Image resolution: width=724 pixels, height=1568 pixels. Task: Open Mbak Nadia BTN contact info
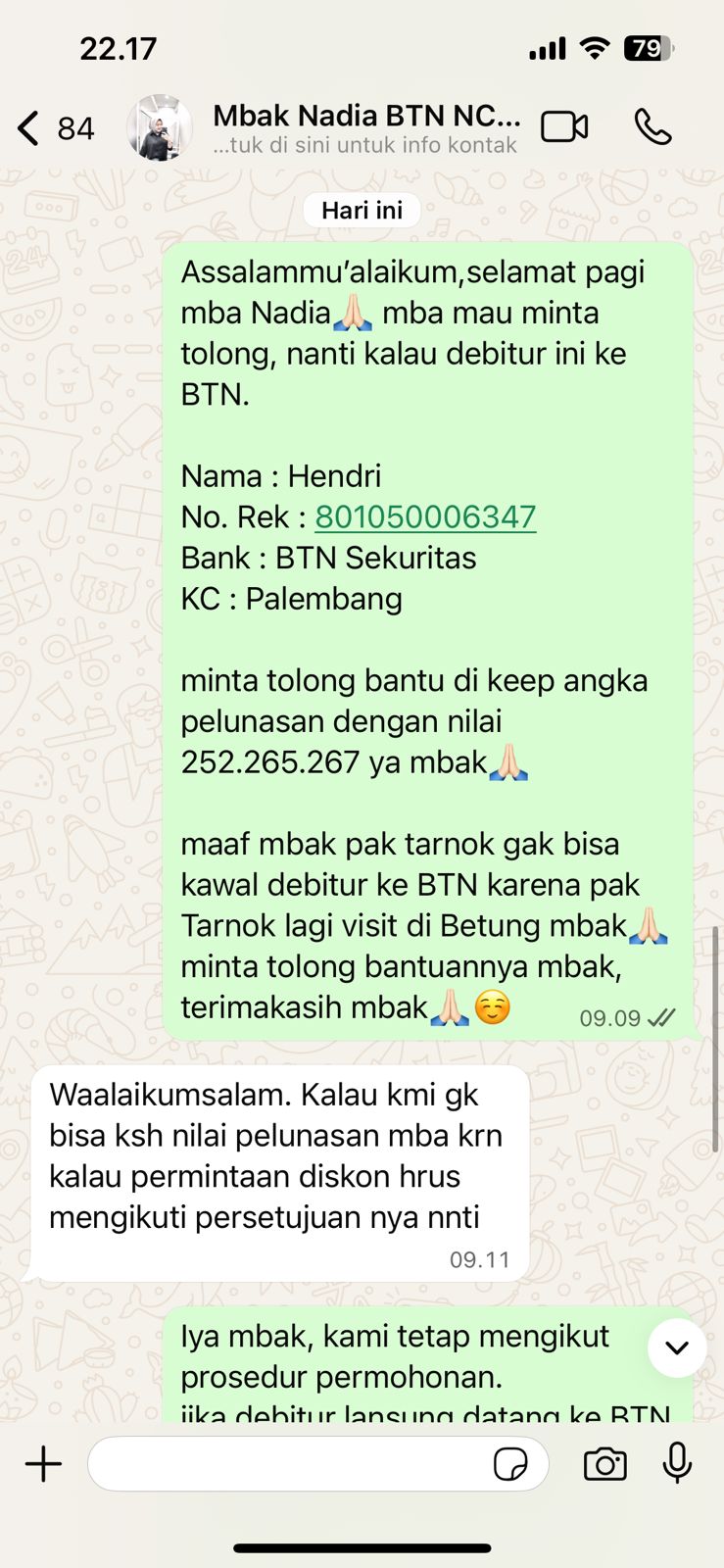tap(365, 128)
